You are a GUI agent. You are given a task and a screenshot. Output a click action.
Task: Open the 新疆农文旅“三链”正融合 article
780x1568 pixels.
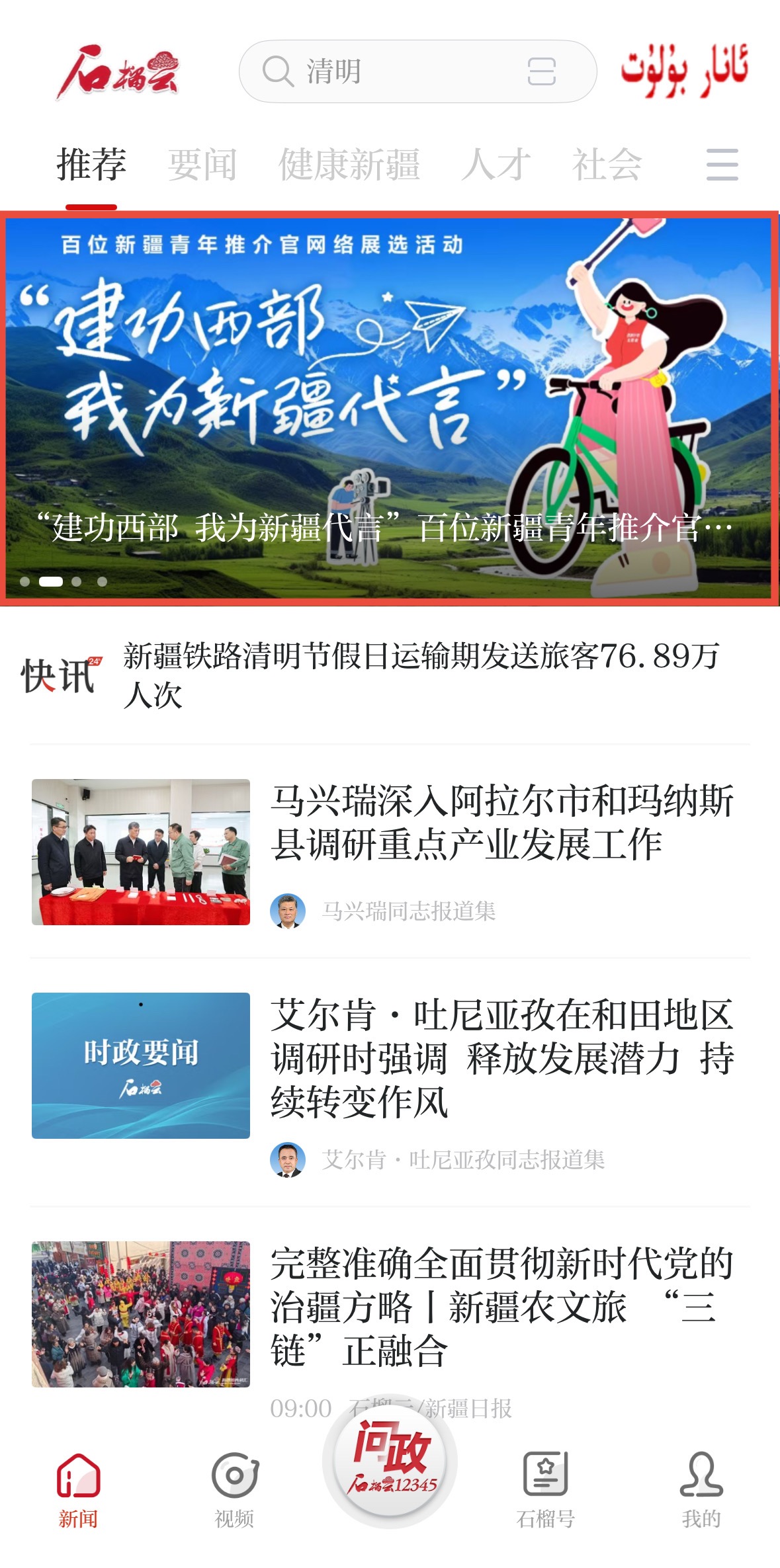pos(501,1307)
